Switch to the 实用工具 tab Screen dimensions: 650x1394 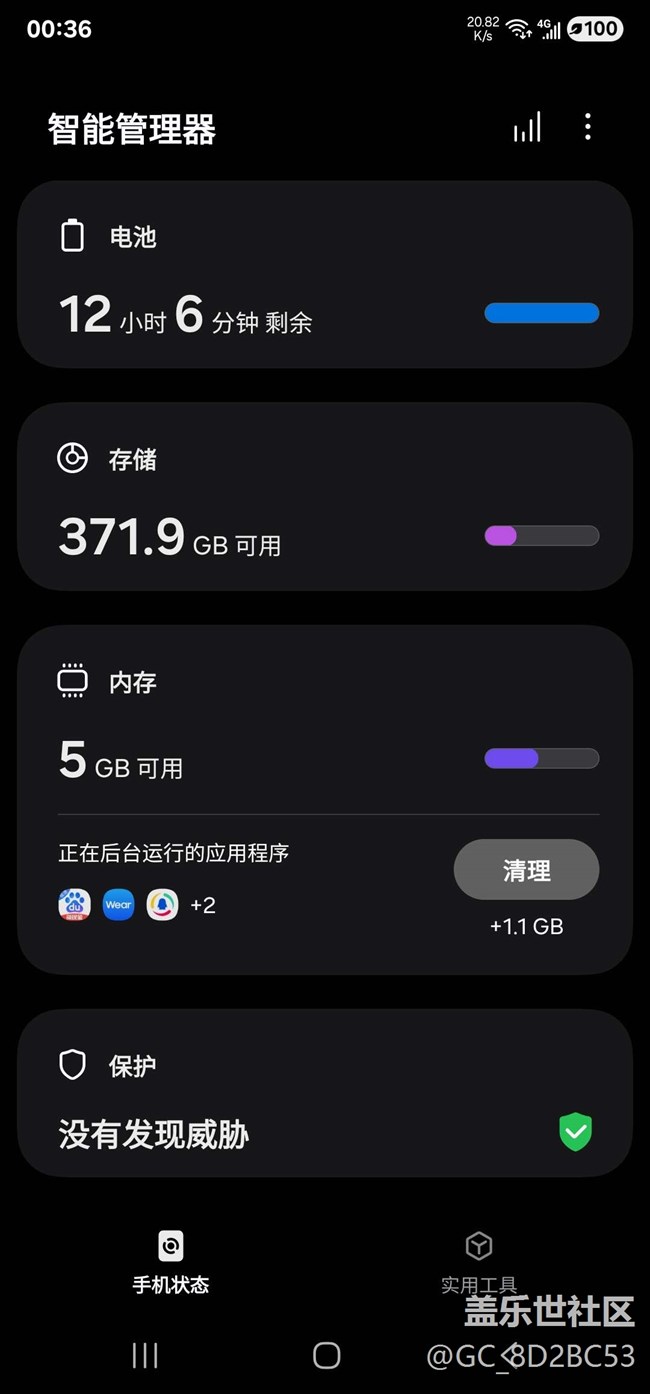(479, 1262)
